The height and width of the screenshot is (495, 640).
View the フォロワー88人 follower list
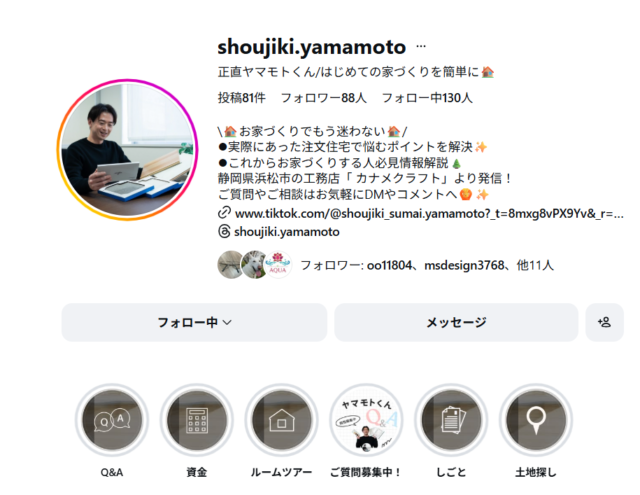[x=323, y=98]
